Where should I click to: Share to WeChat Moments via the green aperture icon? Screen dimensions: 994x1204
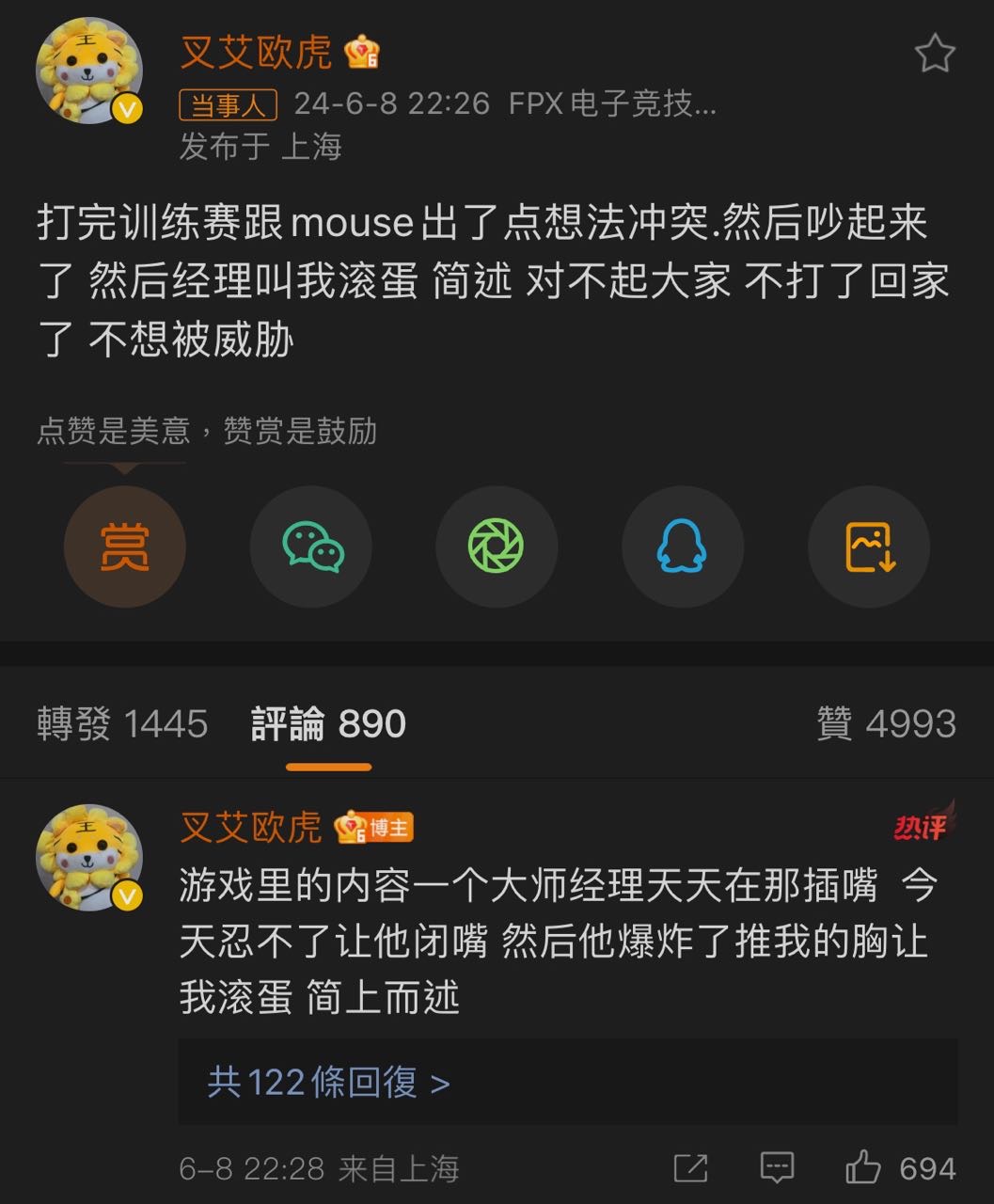(497, 547)
